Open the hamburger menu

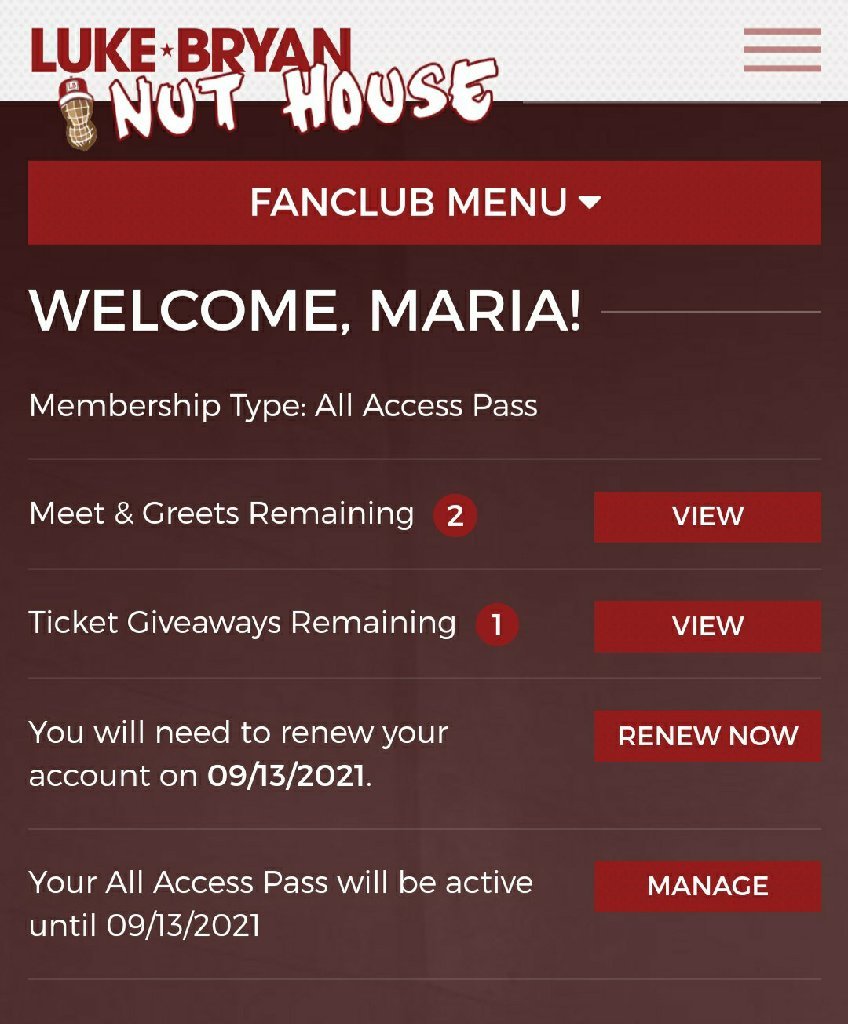782,50
